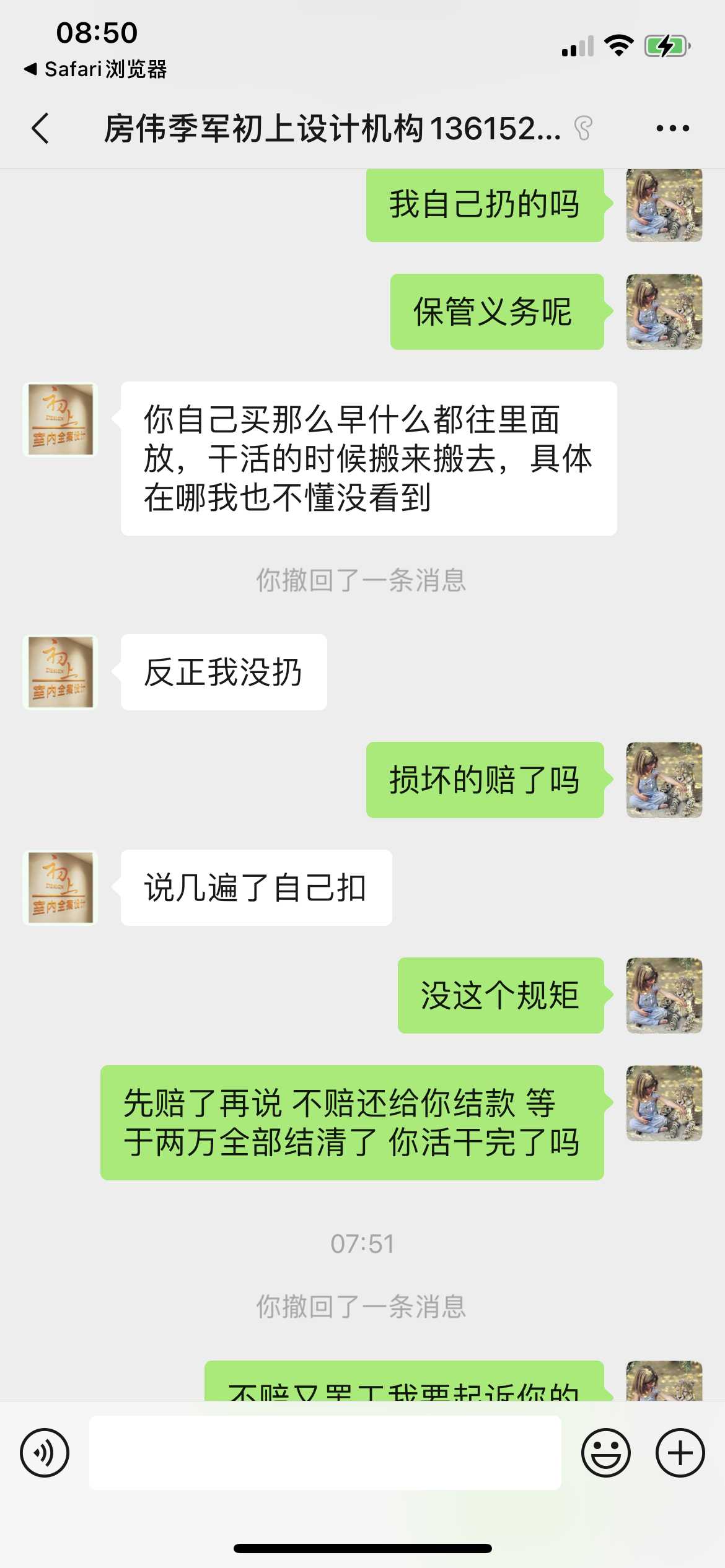Open the plus attachment menu
The width and height of the screenshot is (725, 1568).
[x=680, y=1453]
